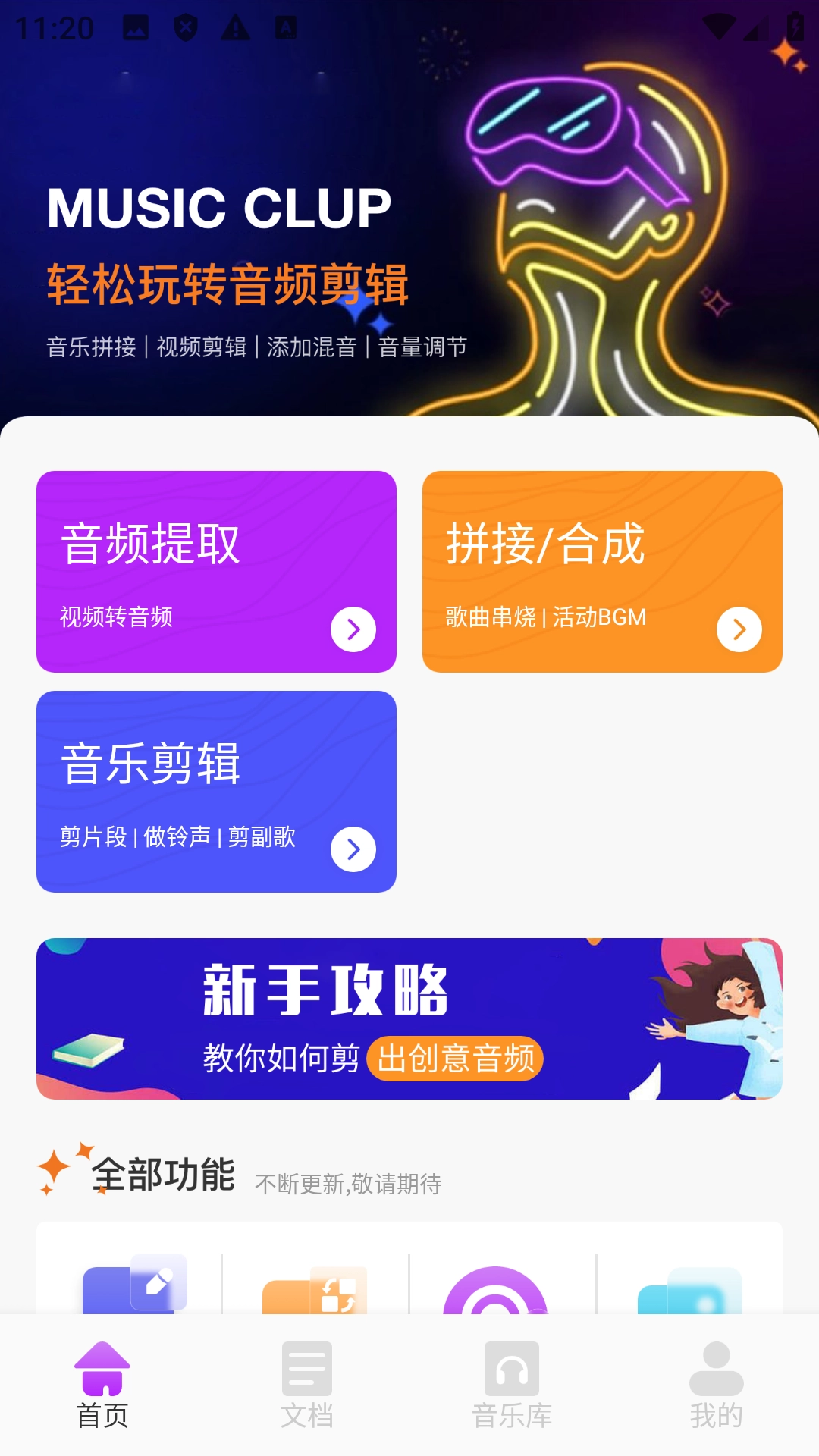Viewport: 819px width, 1456px height.
Task: View the 新手攻略 beginner guide banner
Action: coord(409,1018)
